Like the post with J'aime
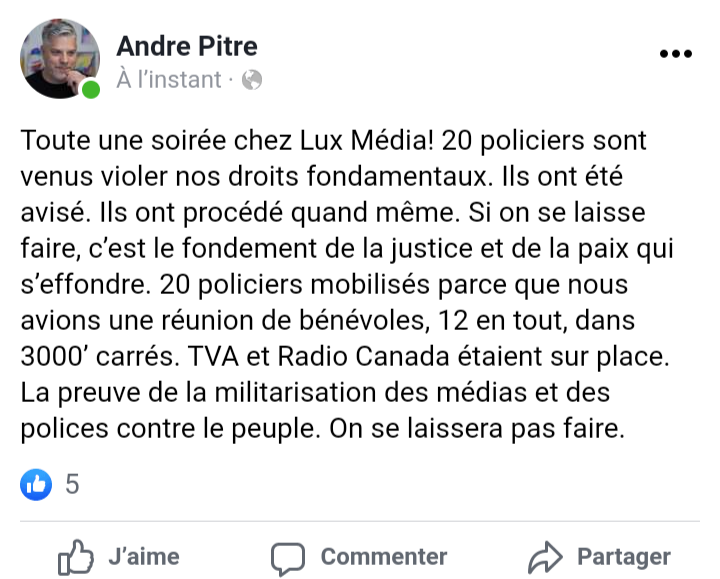 119,557
